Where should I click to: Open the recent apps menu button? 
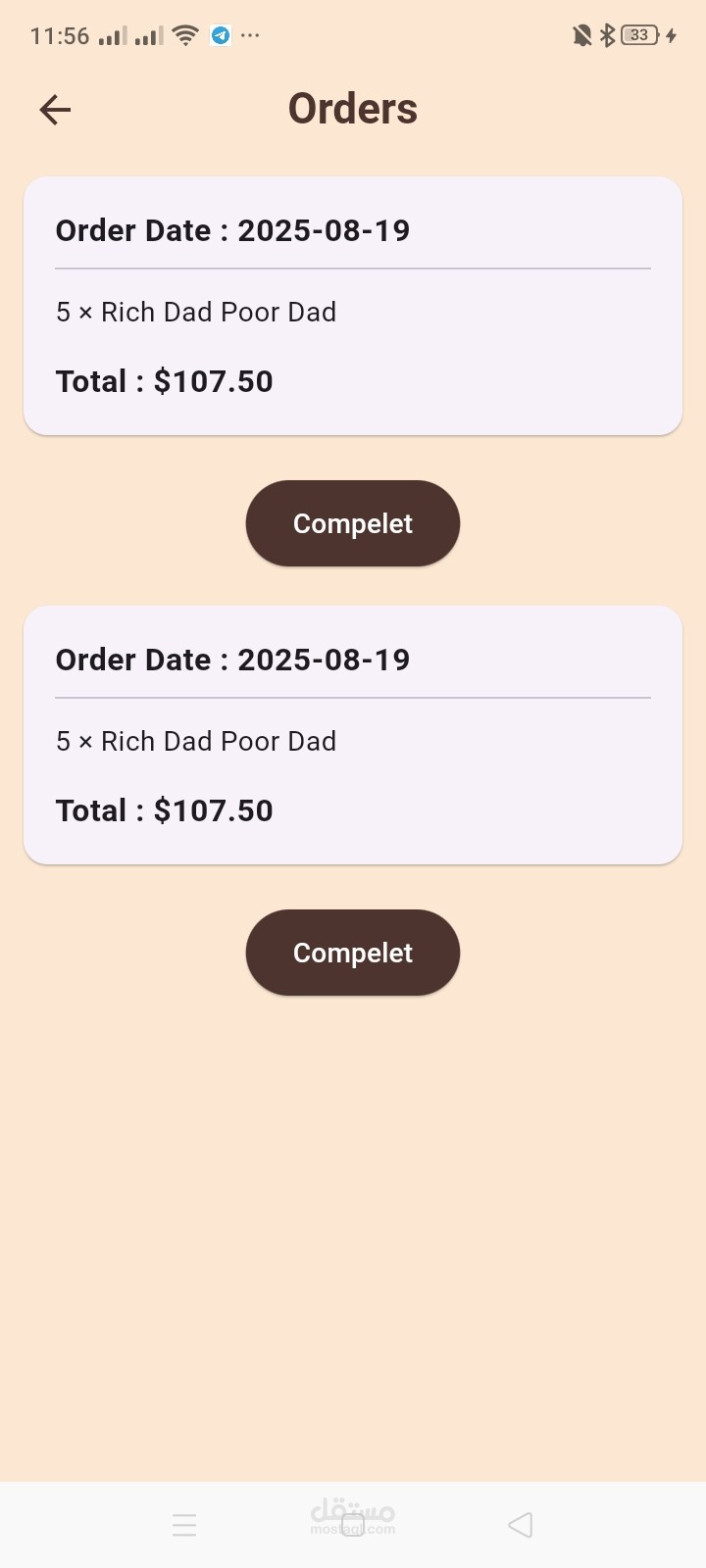(x=184, y=1525)
